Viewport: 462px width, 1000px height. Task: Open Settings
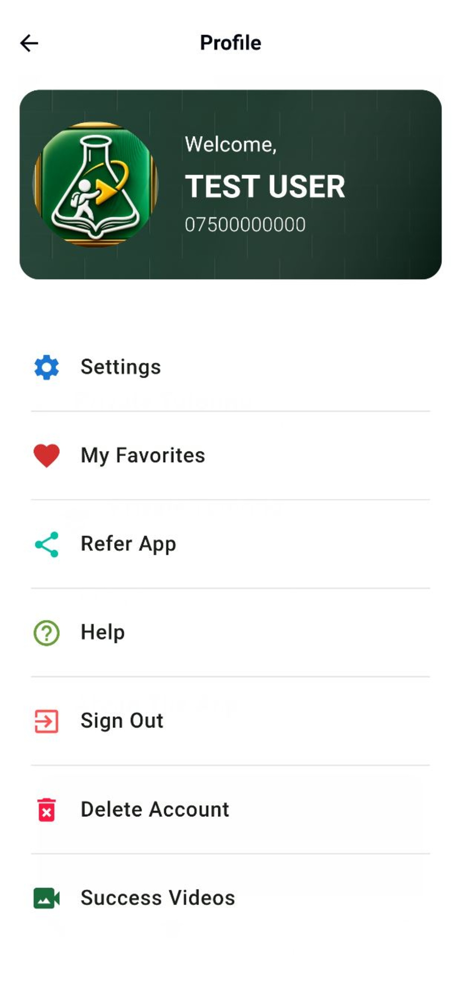(x=230, y=367)
